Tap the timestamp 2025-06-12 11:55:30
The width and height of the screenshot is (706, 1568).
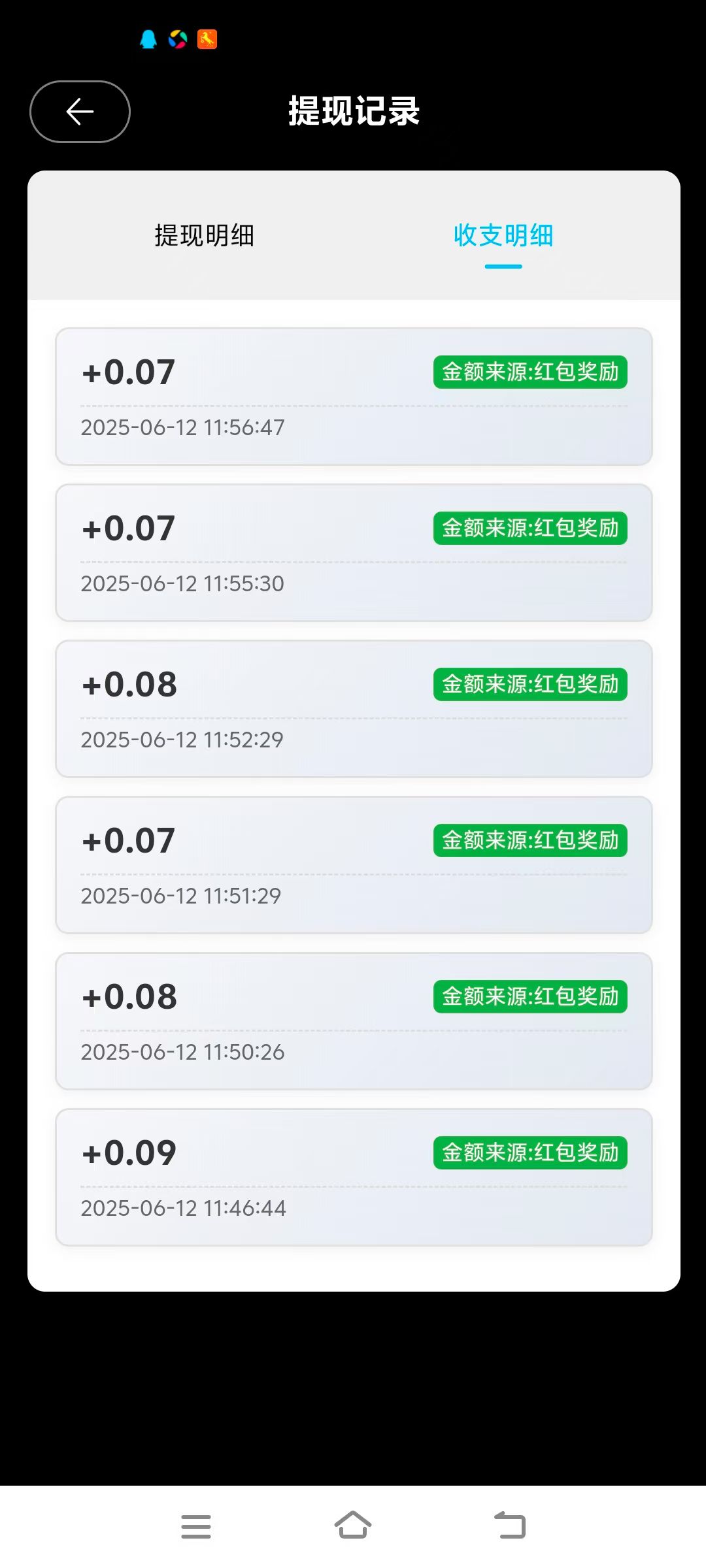click(183, 583)
